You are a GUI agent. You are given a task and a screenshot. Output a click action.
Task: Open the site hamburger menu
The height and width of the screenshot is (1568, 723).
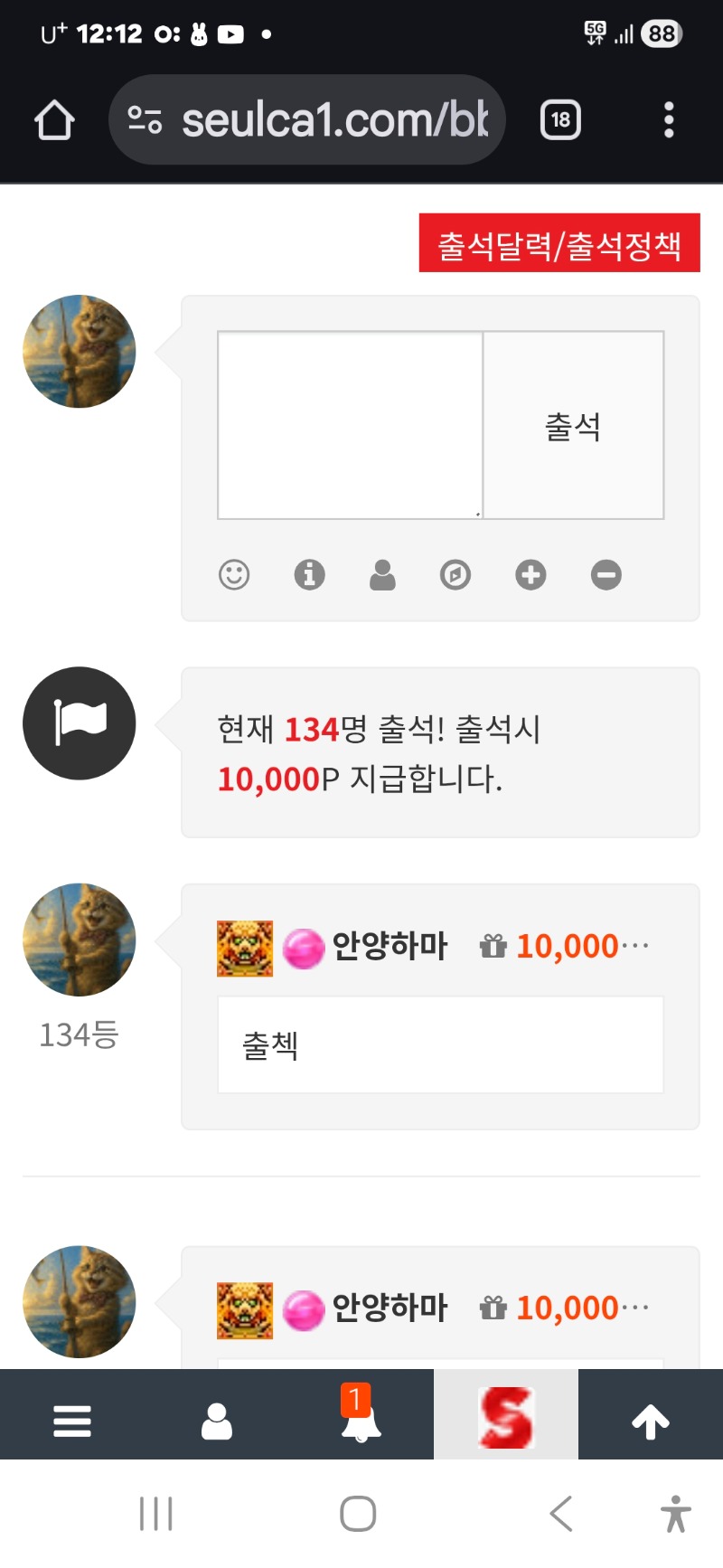click(72, 1421)
